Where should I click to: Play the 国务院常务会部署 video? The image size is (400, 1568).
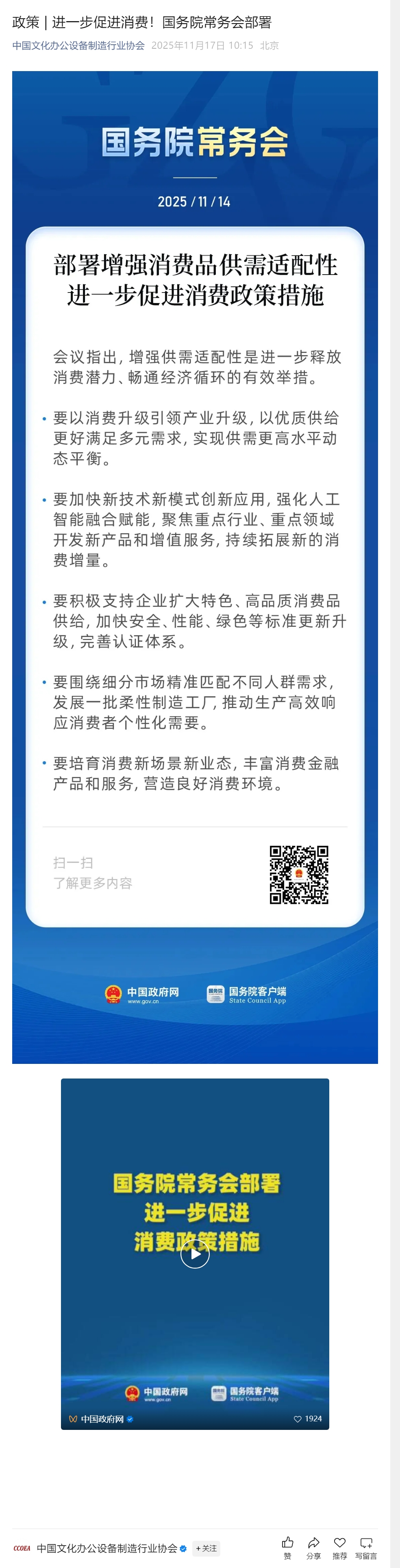point(195,1254)
